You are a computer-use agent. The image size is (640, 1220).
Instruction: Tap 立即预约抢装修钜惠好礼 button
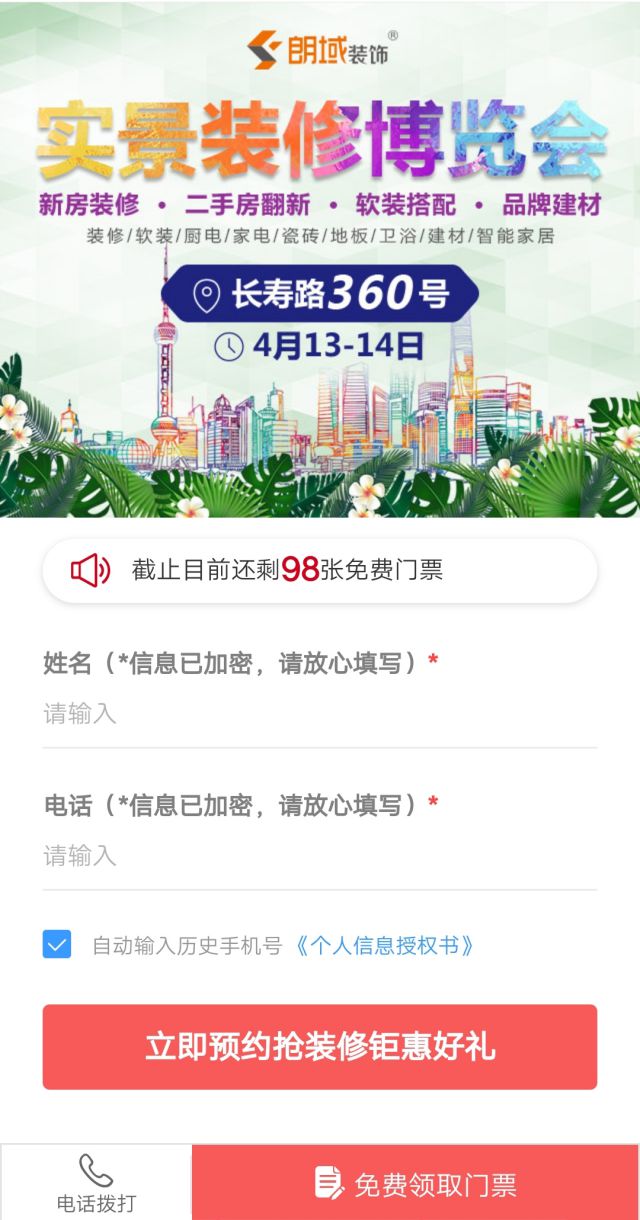[319, 1047]
